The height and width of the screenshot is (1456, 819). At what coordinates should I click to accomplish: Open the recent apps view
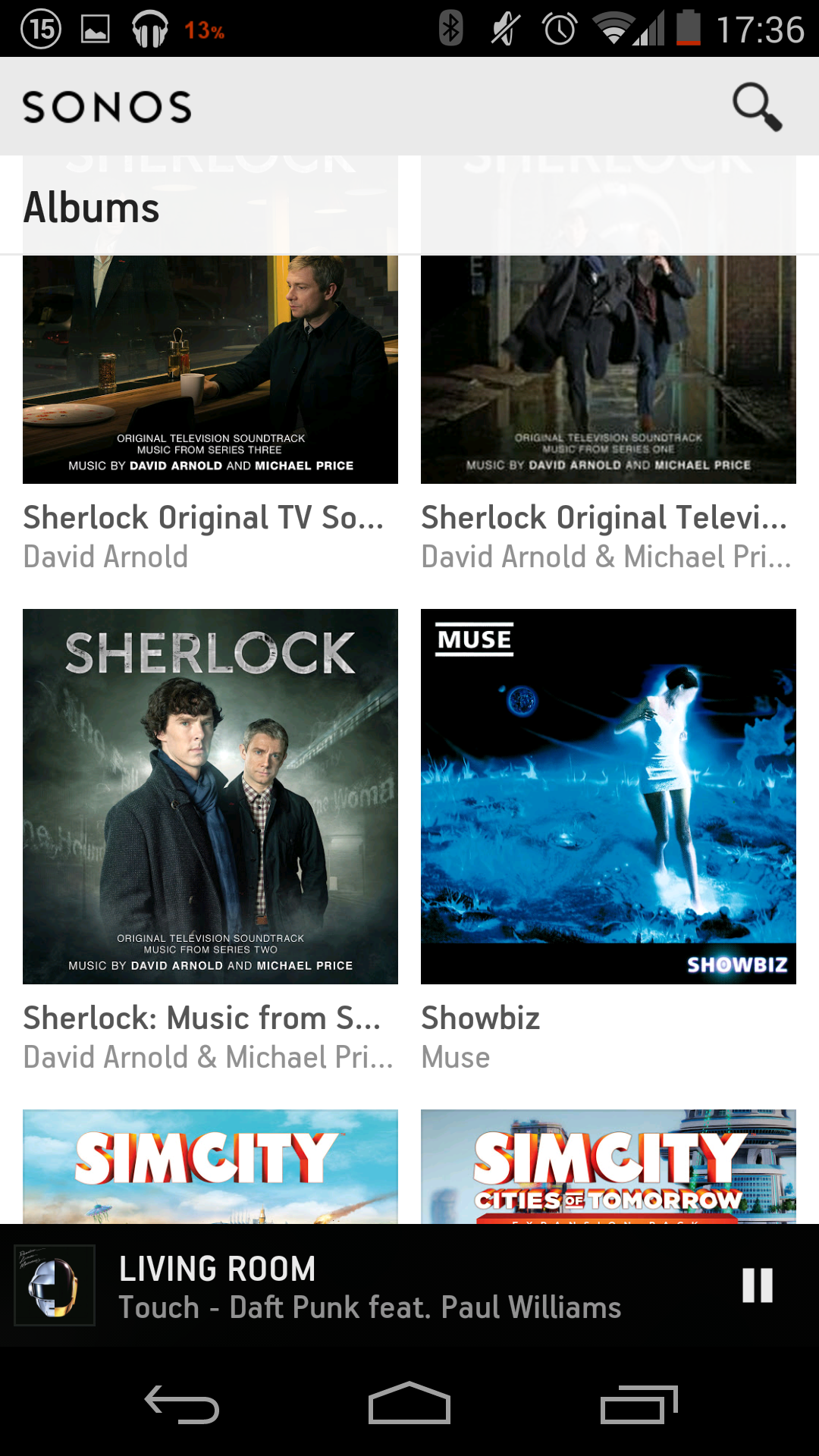(x=639, y=1404)
